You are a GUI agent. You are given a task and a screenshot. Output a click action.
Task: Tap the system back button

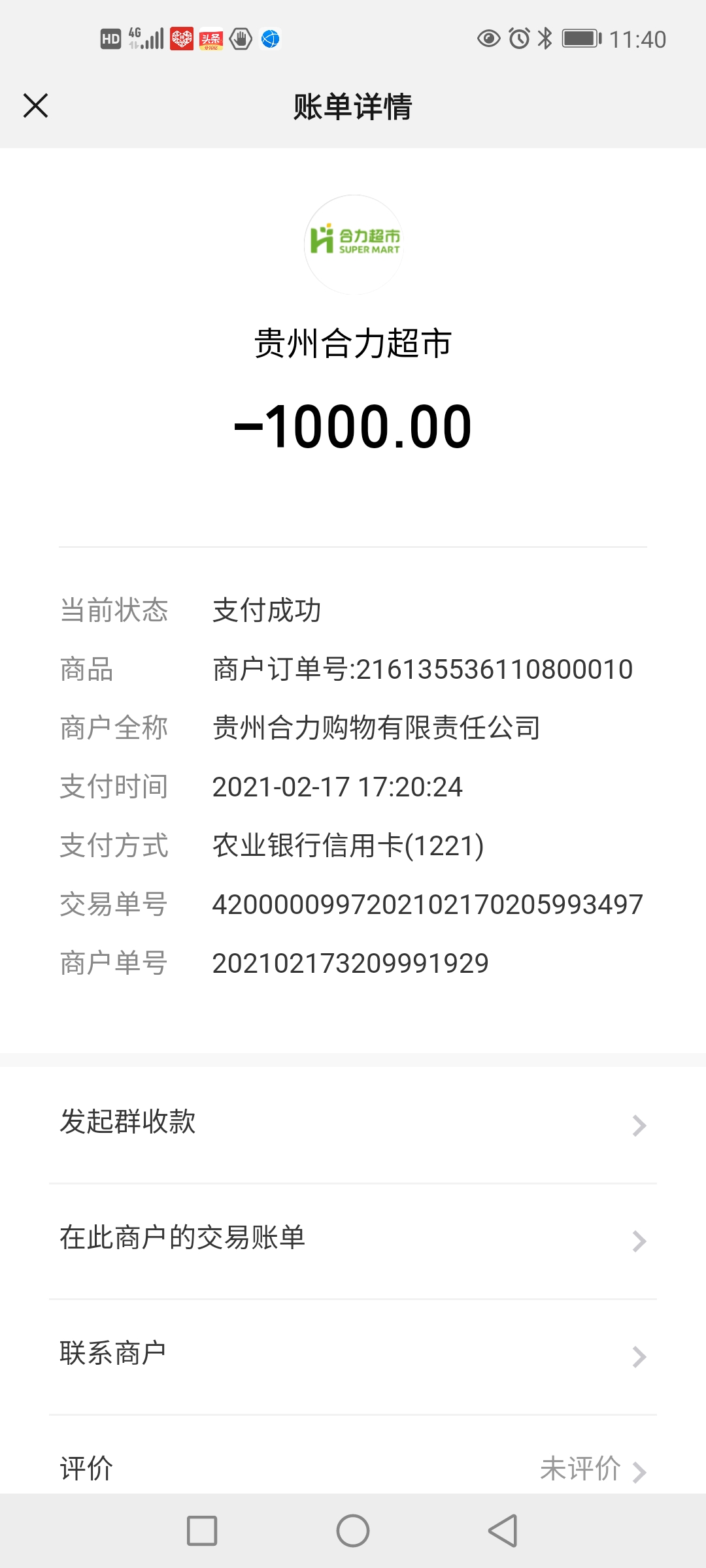pos(503,1531)
